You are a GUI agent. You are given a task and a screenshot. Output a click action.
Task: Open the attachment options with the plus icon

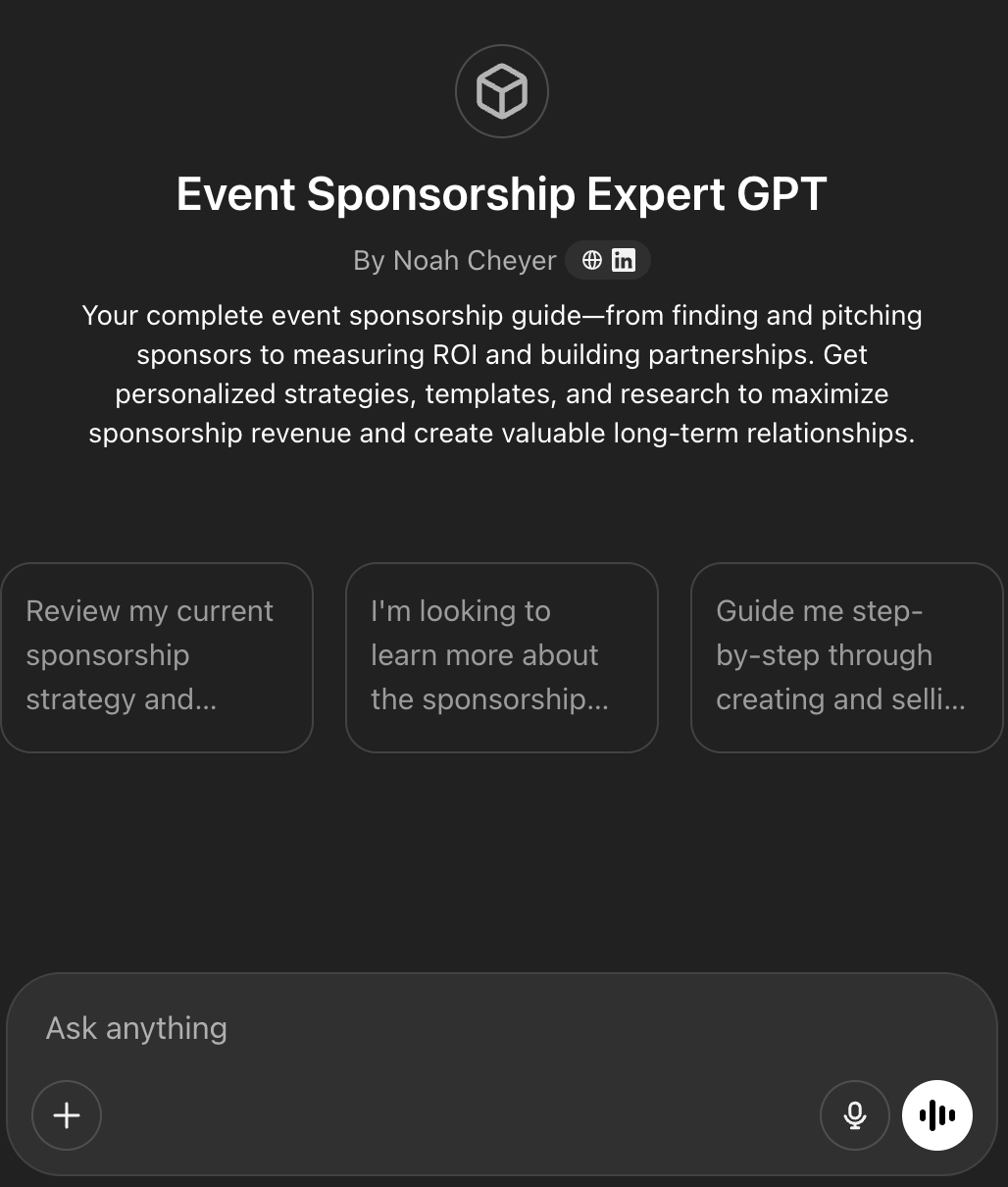[66, 1115]
